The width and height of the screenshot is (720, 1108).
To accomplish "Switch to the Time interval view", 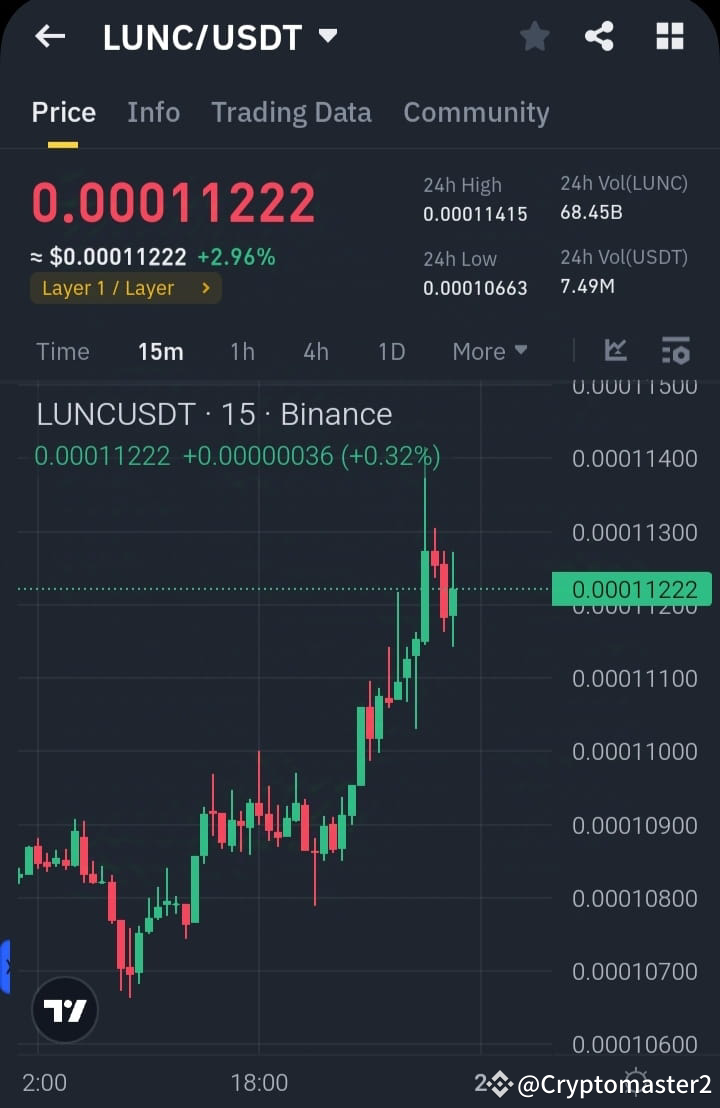I will tap(62, 351).
